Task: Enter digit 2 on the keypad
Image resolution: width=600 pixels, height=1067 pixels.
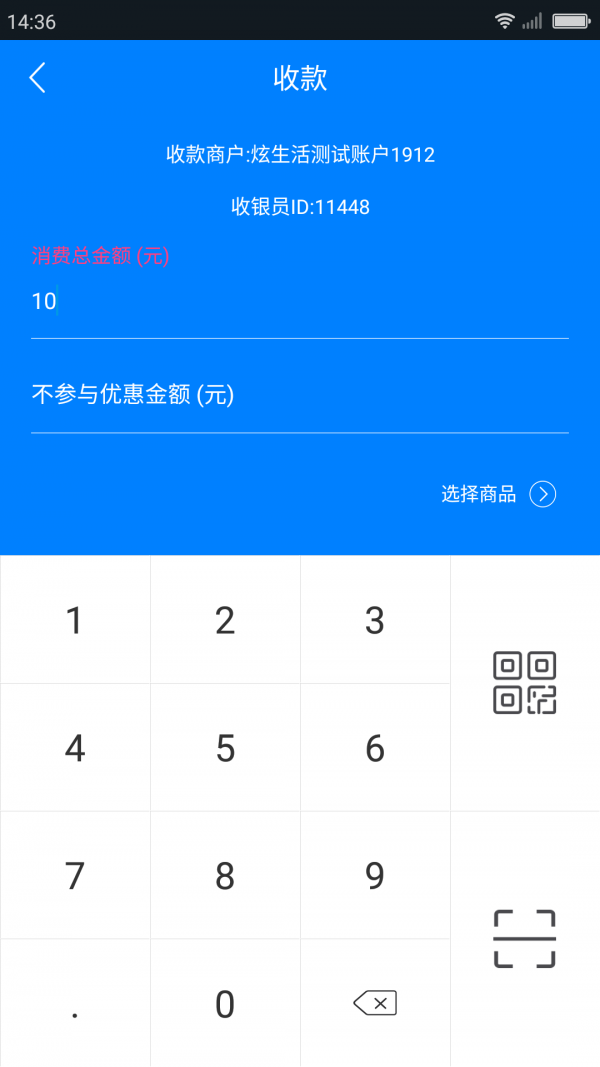Action: pos(225,621)
